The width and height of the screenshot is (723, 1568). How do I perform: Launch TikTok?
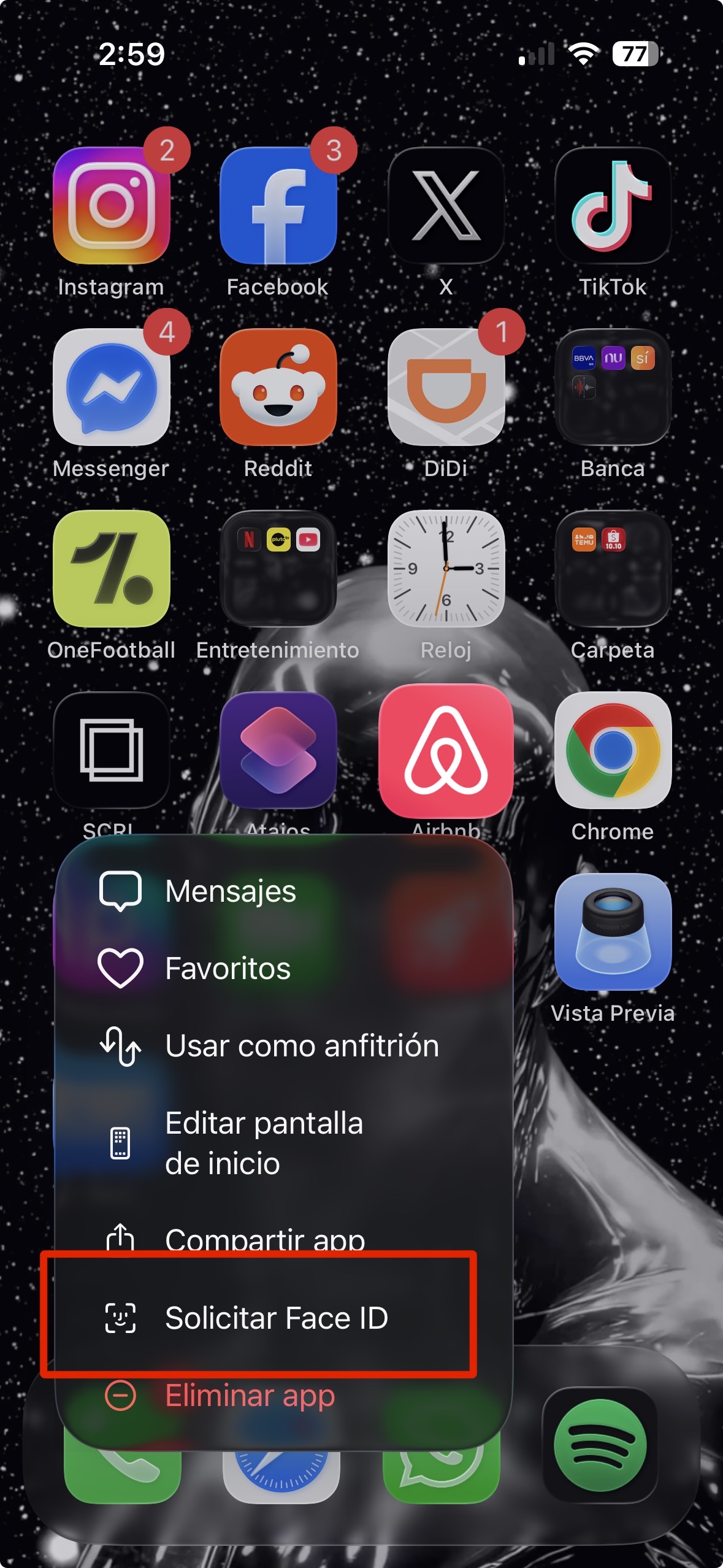[x=613, y=206]
